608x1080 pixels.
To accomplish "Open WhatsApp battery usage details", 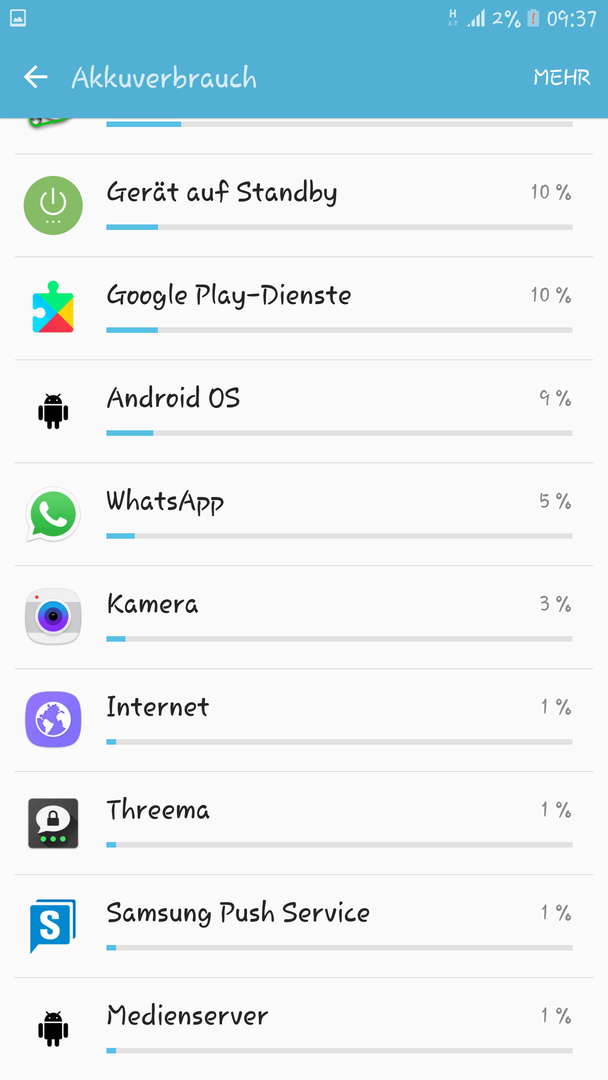I will click(x=304, y=515).
